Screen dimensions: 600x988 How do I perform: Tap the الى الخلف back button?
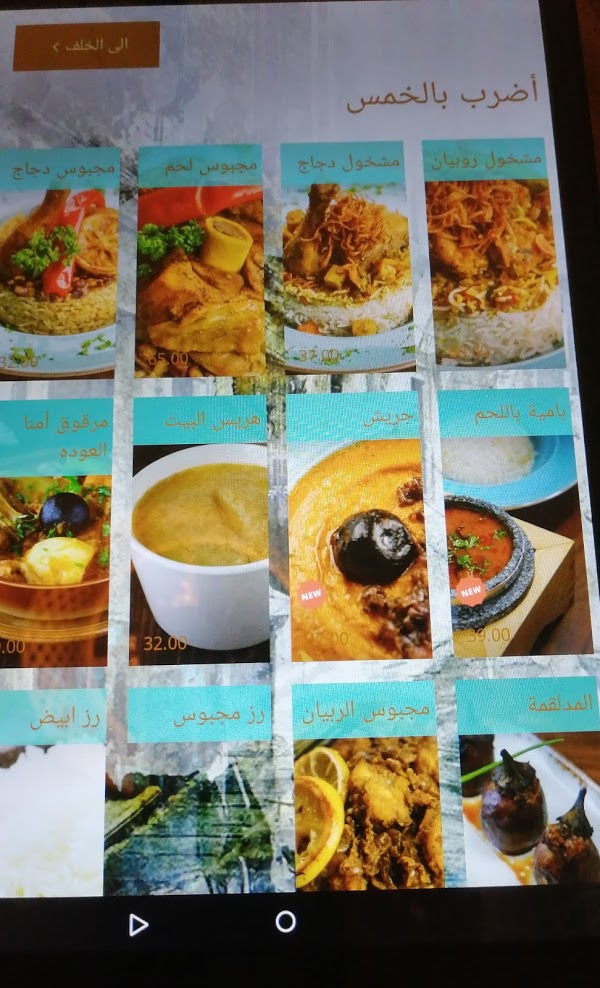pos(86,46)
